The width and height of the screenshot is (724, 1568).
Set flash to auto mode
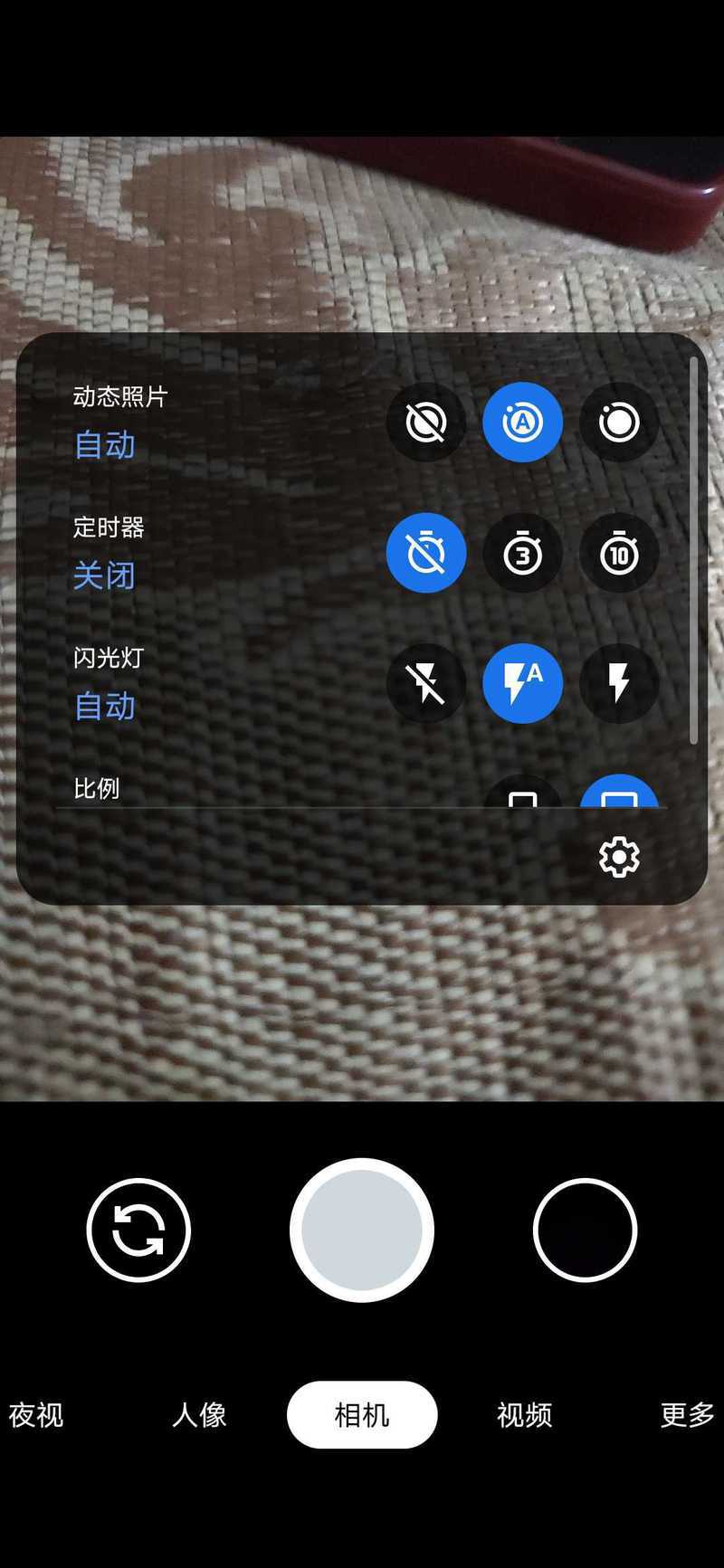[522, 683]
